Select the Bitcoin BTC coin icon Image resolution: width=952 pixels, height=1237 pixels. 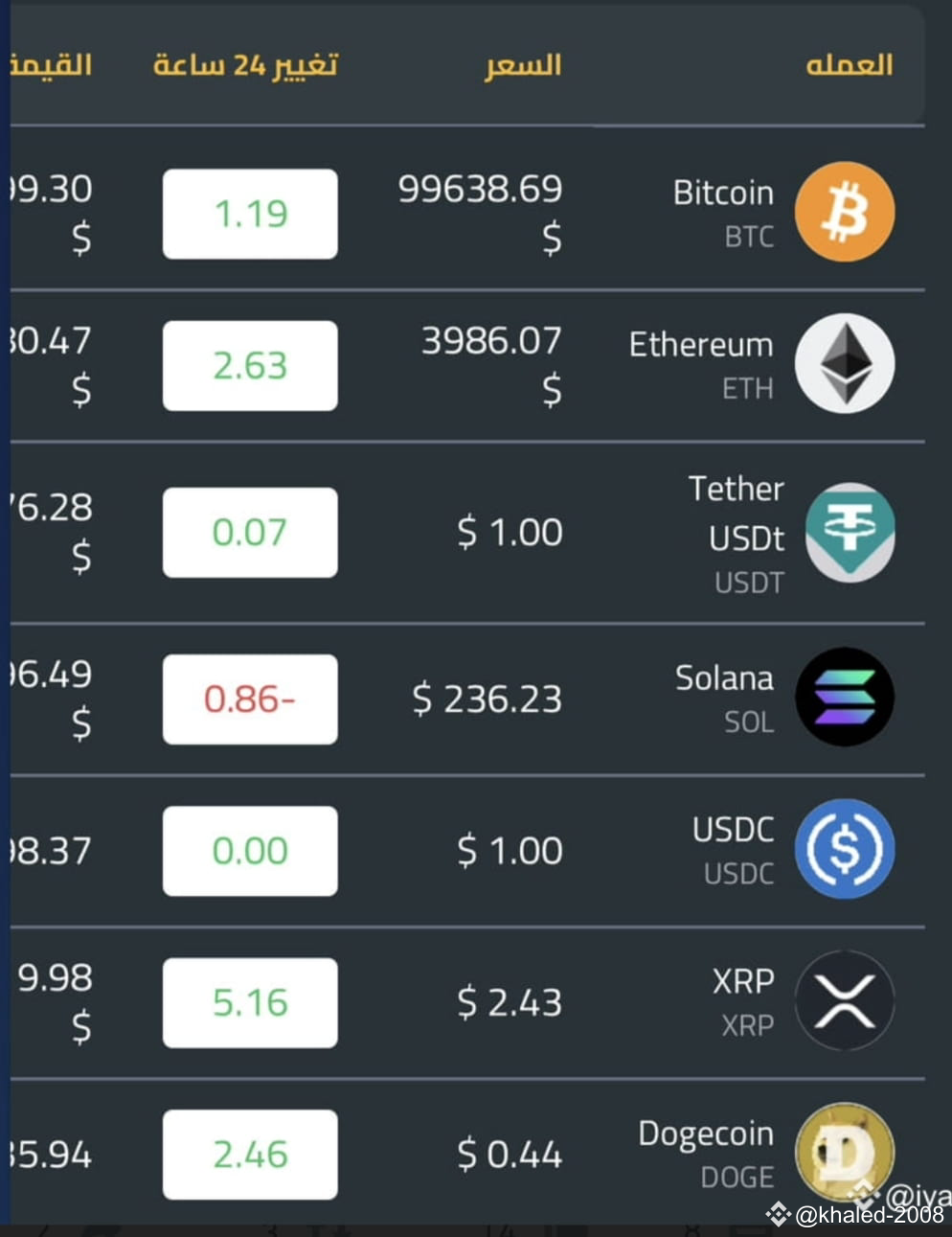coord(844,212)
